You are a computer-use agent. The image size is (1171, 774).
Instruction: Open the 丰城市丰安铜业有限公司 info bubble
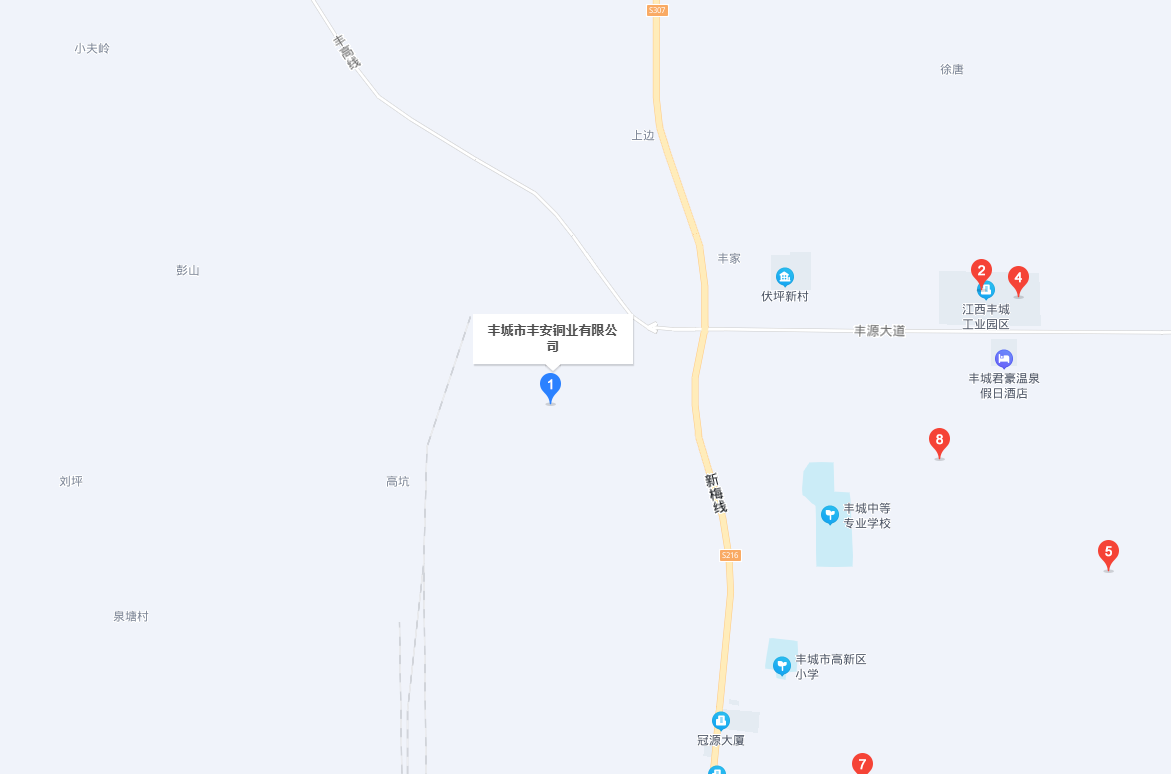click(553, 338)
